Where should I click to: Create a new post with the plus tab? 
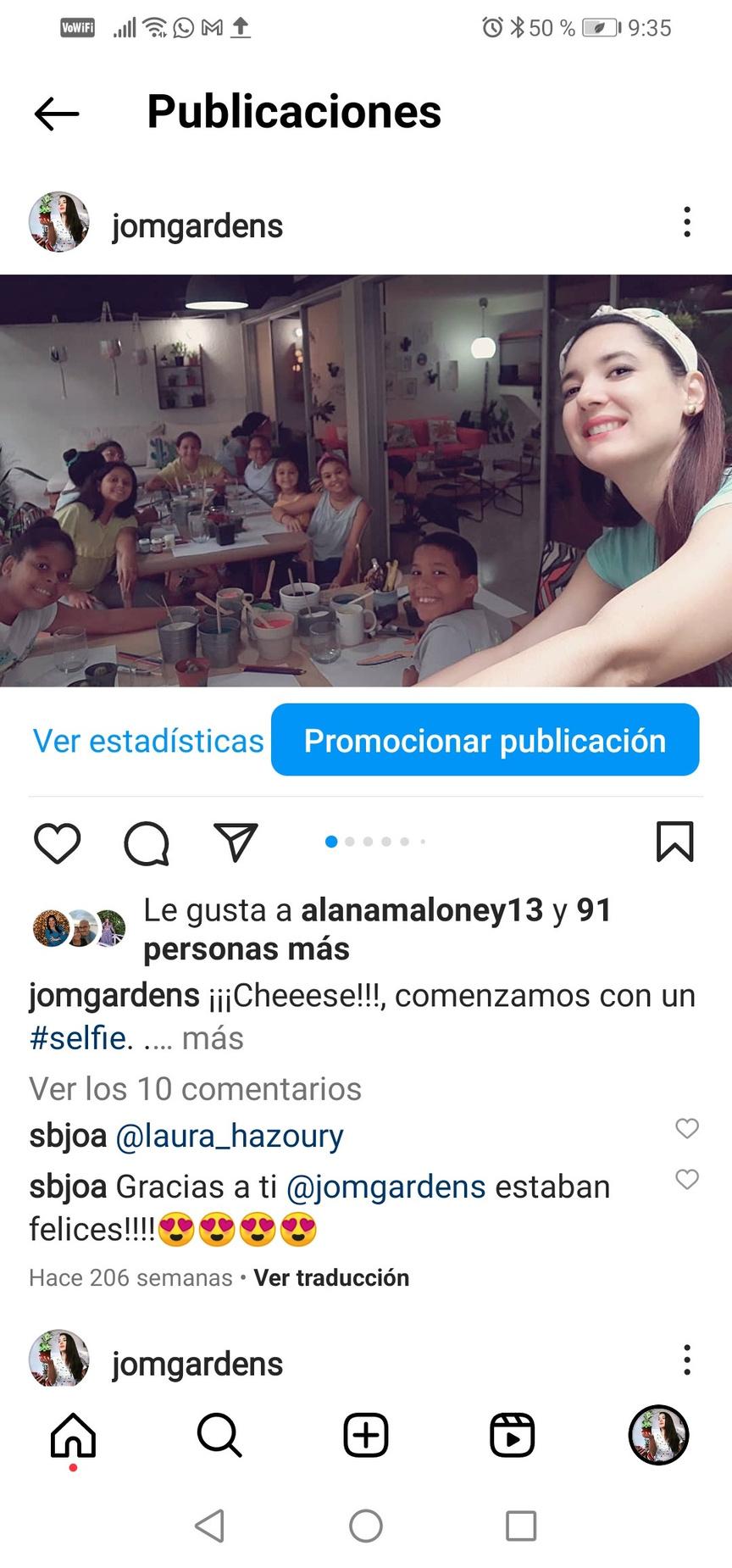click(x=366, y=1436)
